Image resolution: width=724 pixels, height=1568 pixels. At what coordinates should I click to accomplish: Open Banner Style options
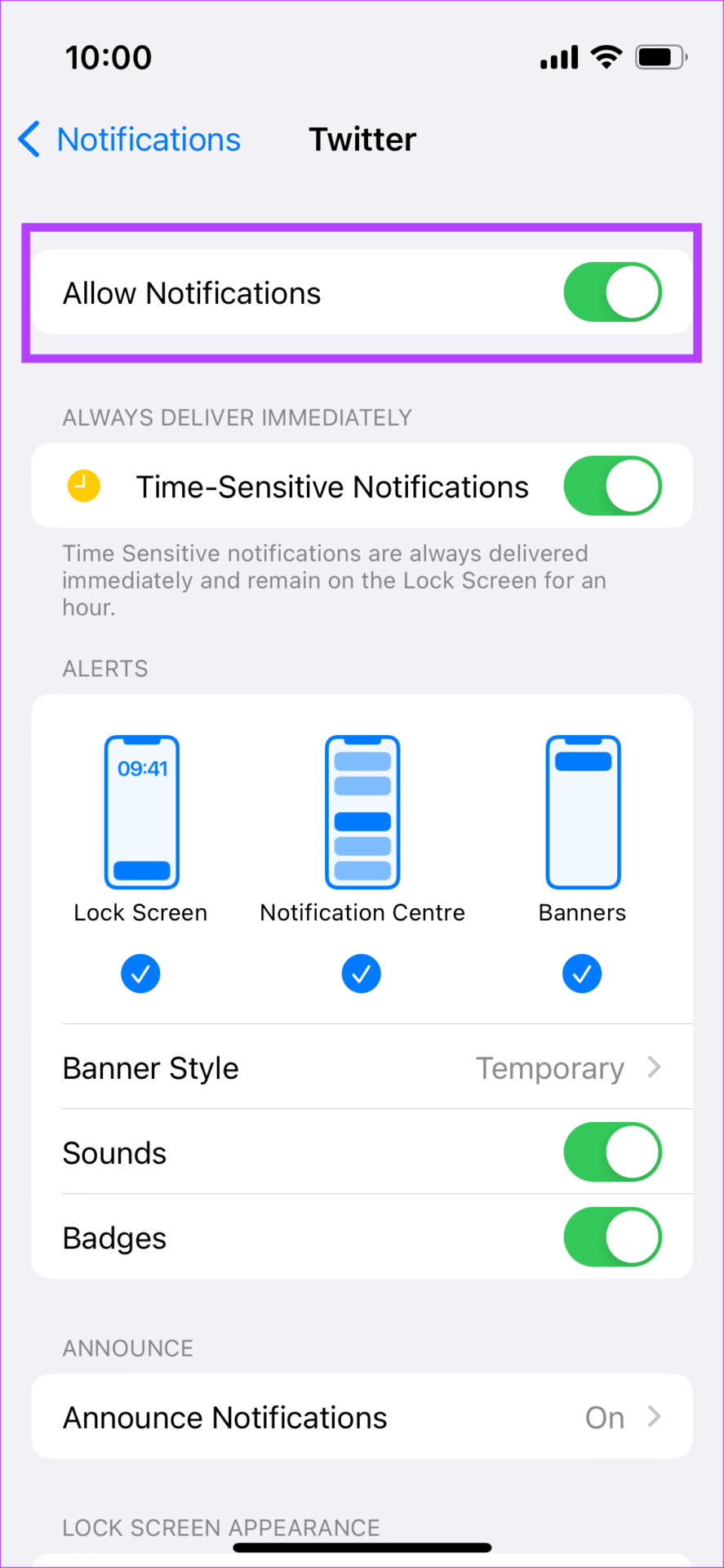pos(362,1067)
